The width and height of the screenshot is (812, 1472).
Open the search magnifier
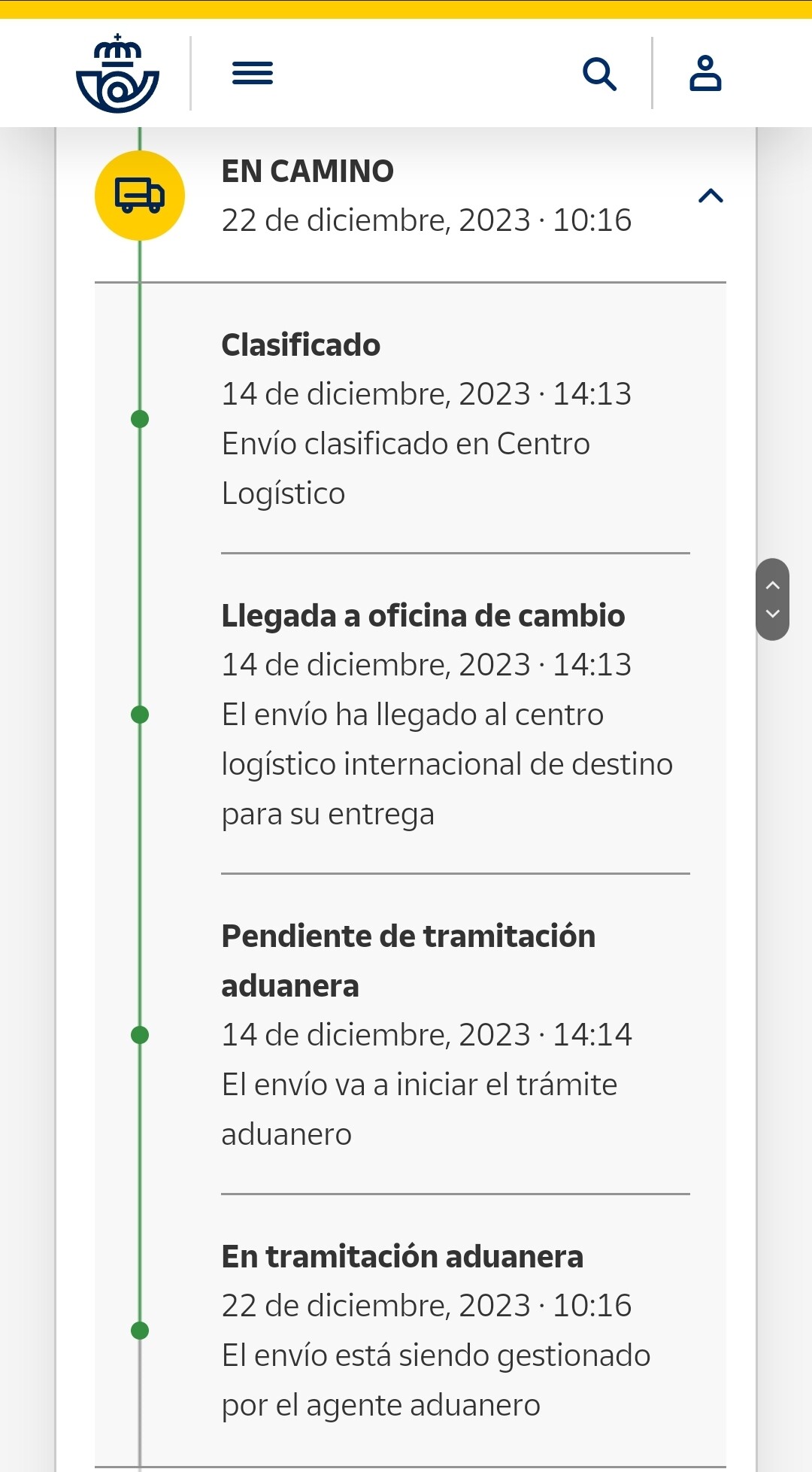tap(600, 74)
